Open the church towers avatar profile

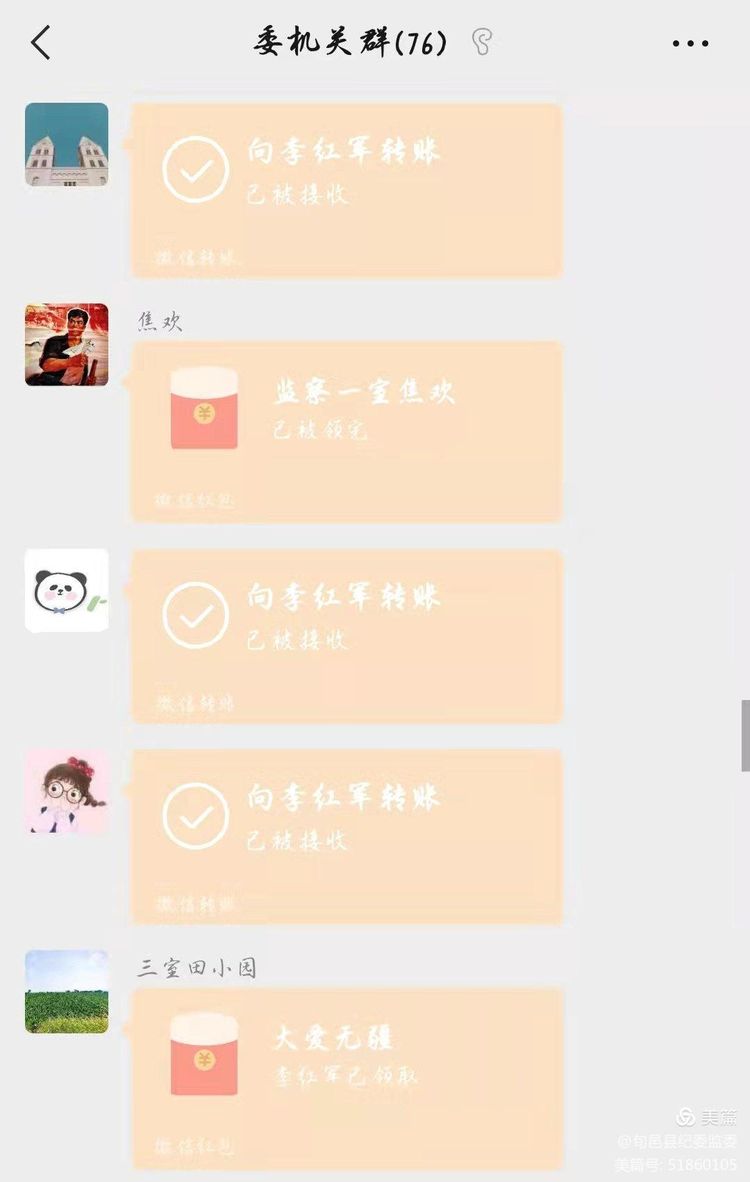(67, 145)
